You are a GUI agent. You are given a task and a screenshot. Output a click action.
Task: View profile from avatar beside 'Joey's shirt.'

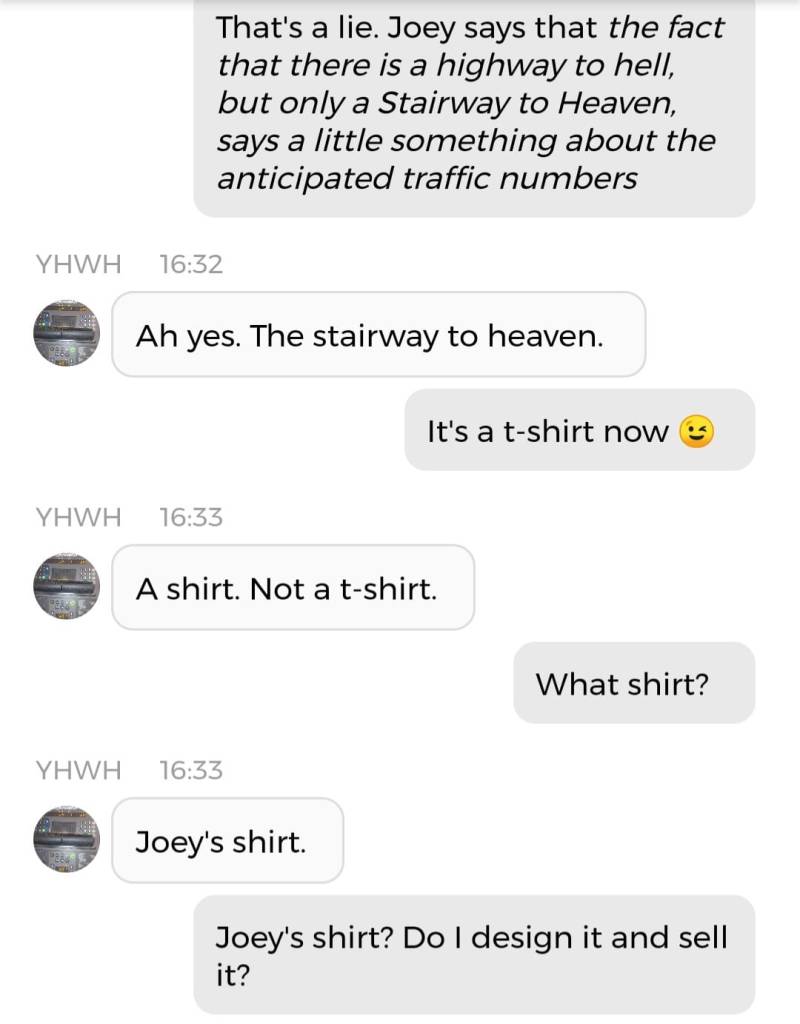tap(67, 839)
